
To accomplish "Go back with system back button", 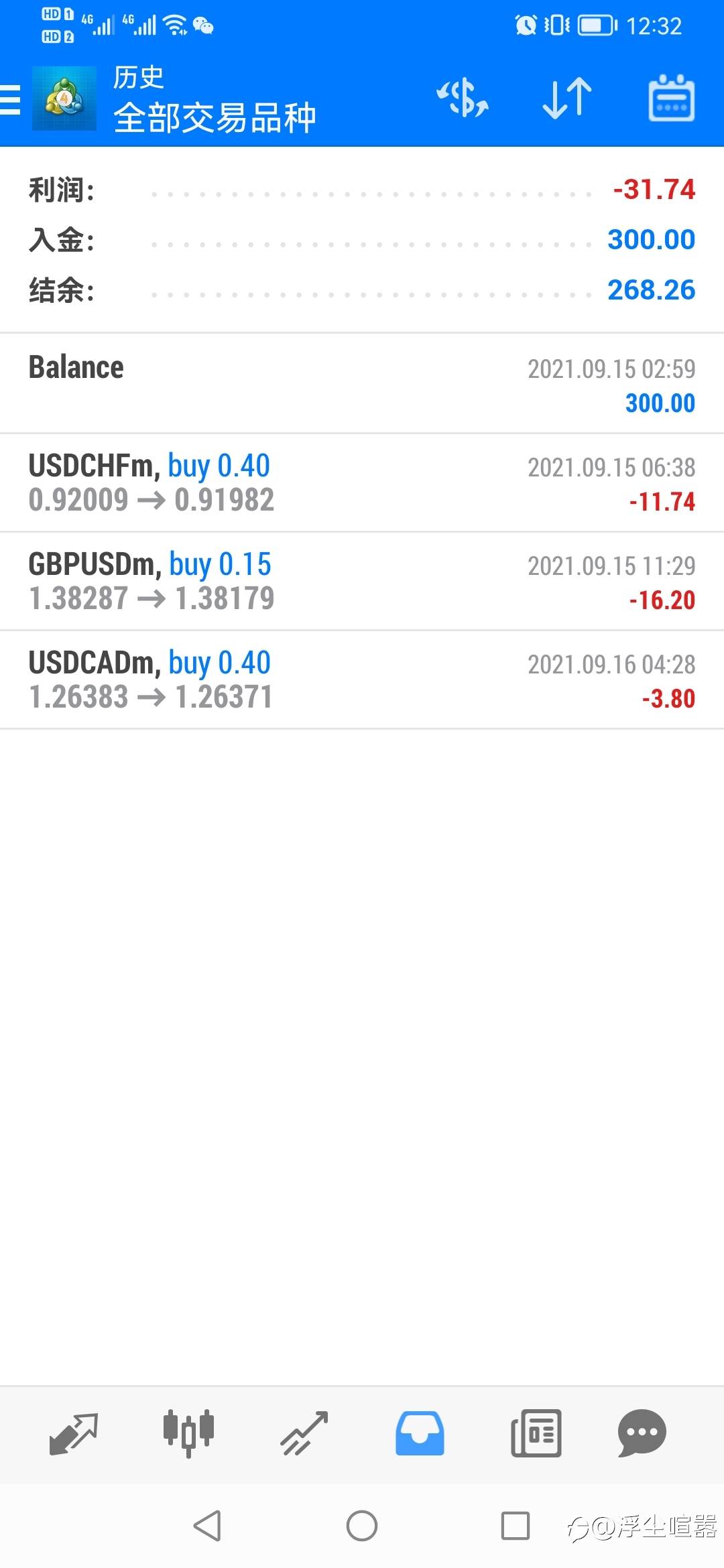I will (x=207, y=1526).
